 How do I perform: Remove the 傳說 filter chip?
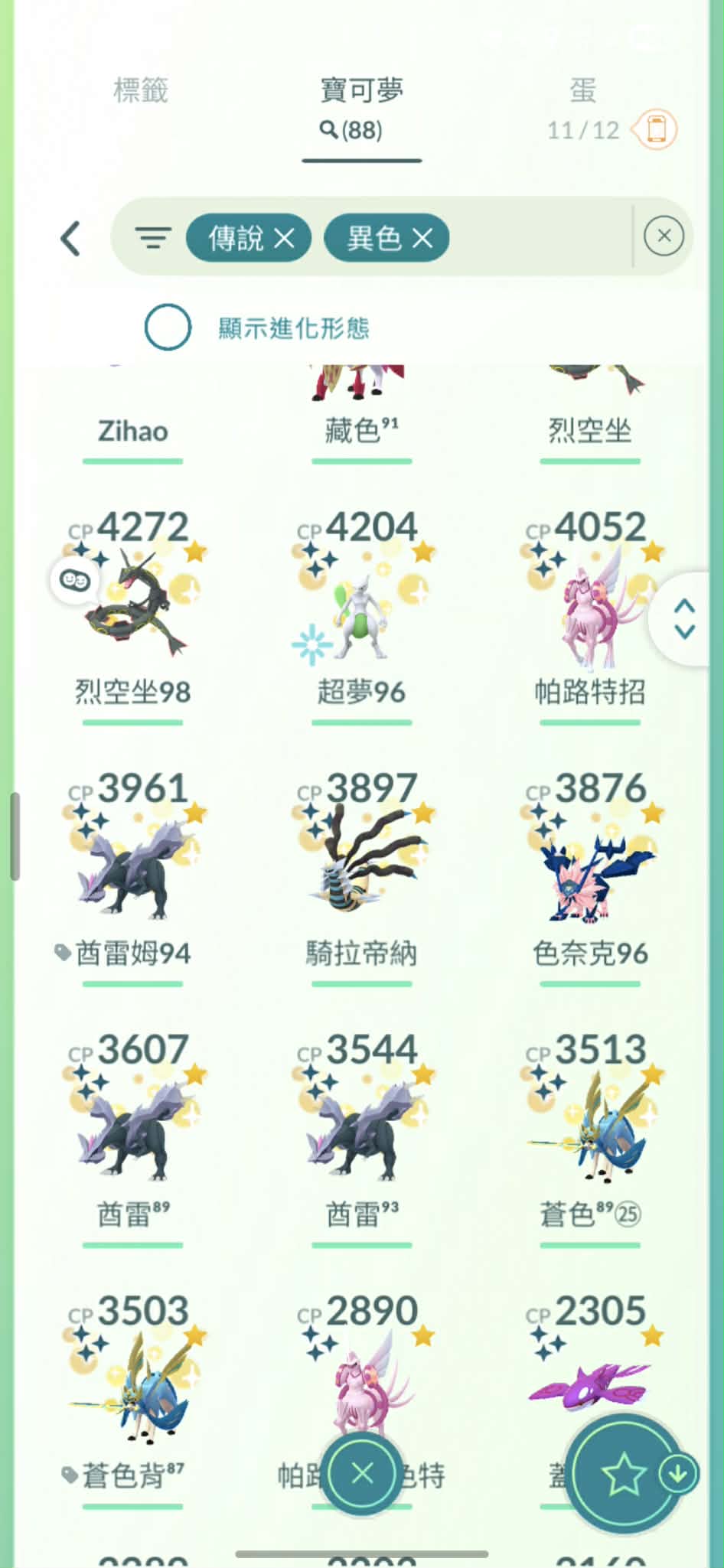pyautogui.click(x=285, y=239)
